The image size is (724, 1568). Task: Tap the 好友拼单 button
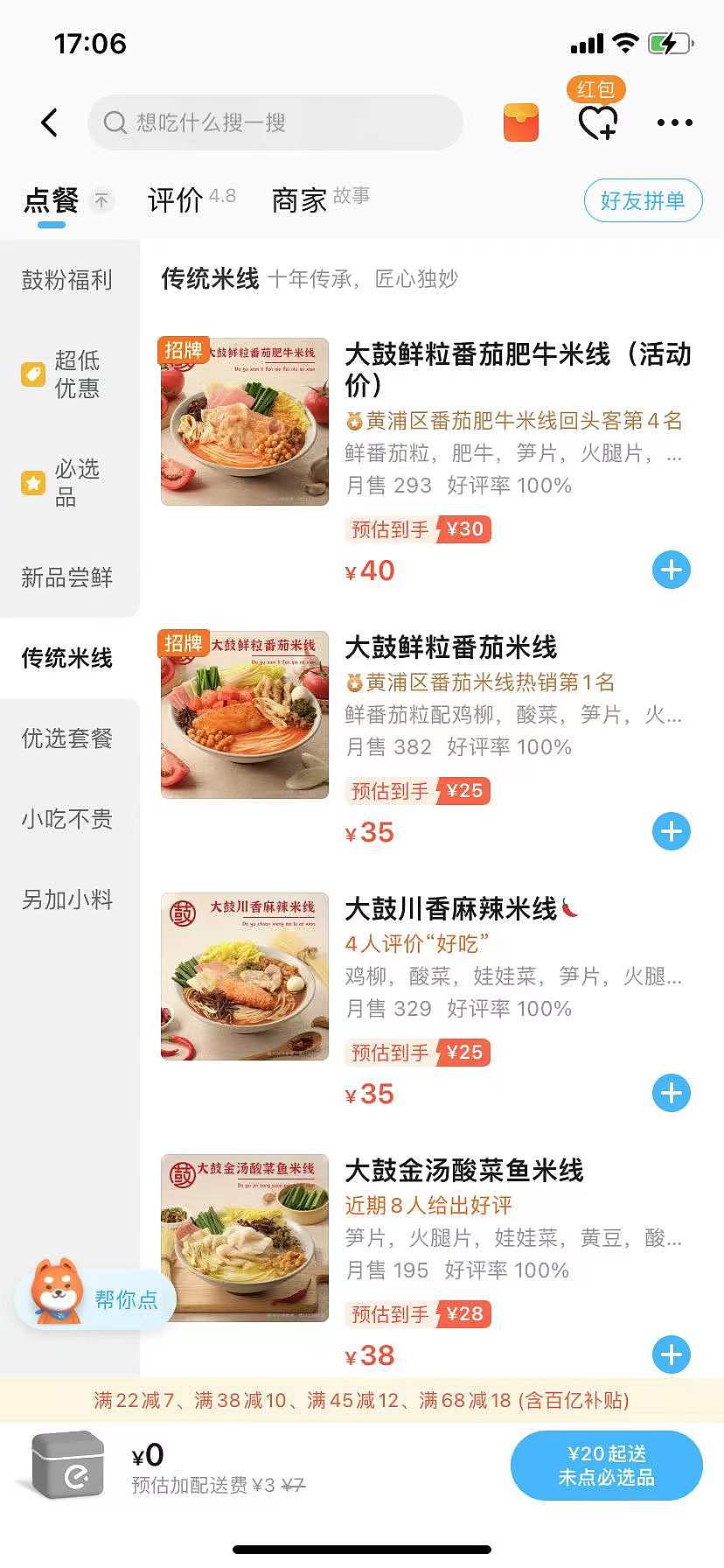643,200
